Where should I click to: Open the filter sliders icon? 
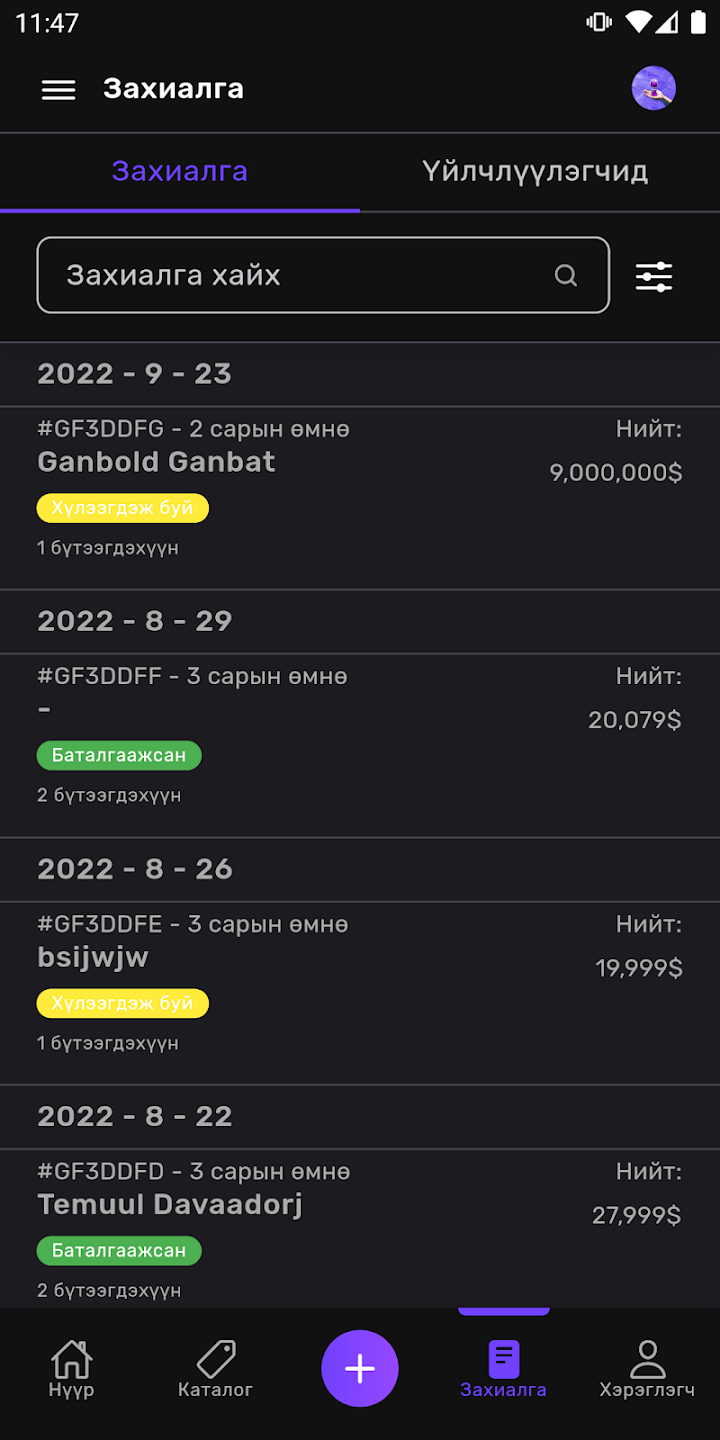pyautogui.click(x=654, y=276)
